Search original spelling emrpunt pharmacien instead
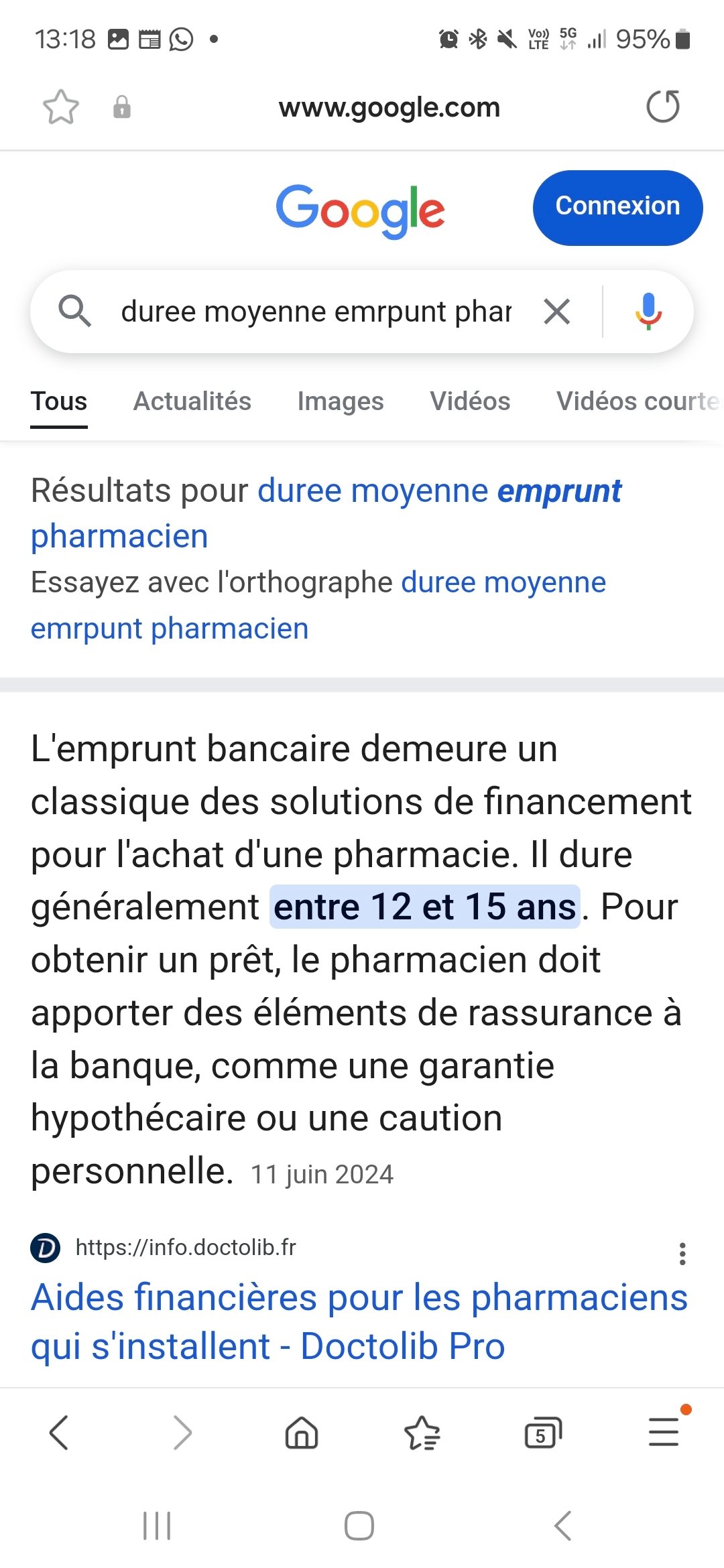The width and height of the screenshot is (724, 1568). [318, 605]
